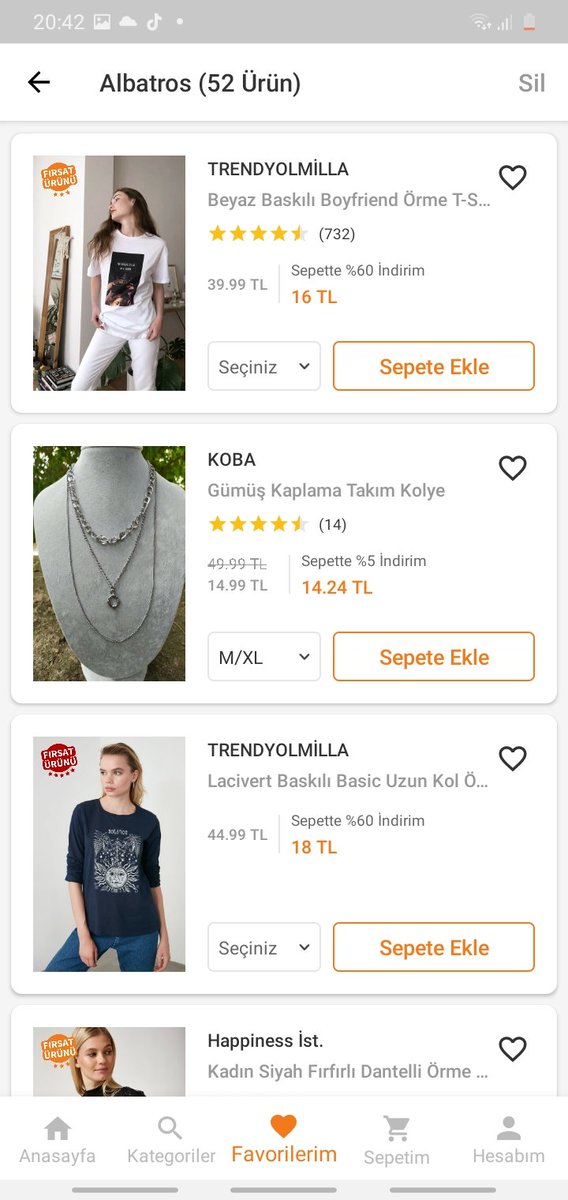The height and width of the screenshot is (1200, 568).
Task: Open the Lacivert Baskılı Basic top image
Action: coord(109,854)
